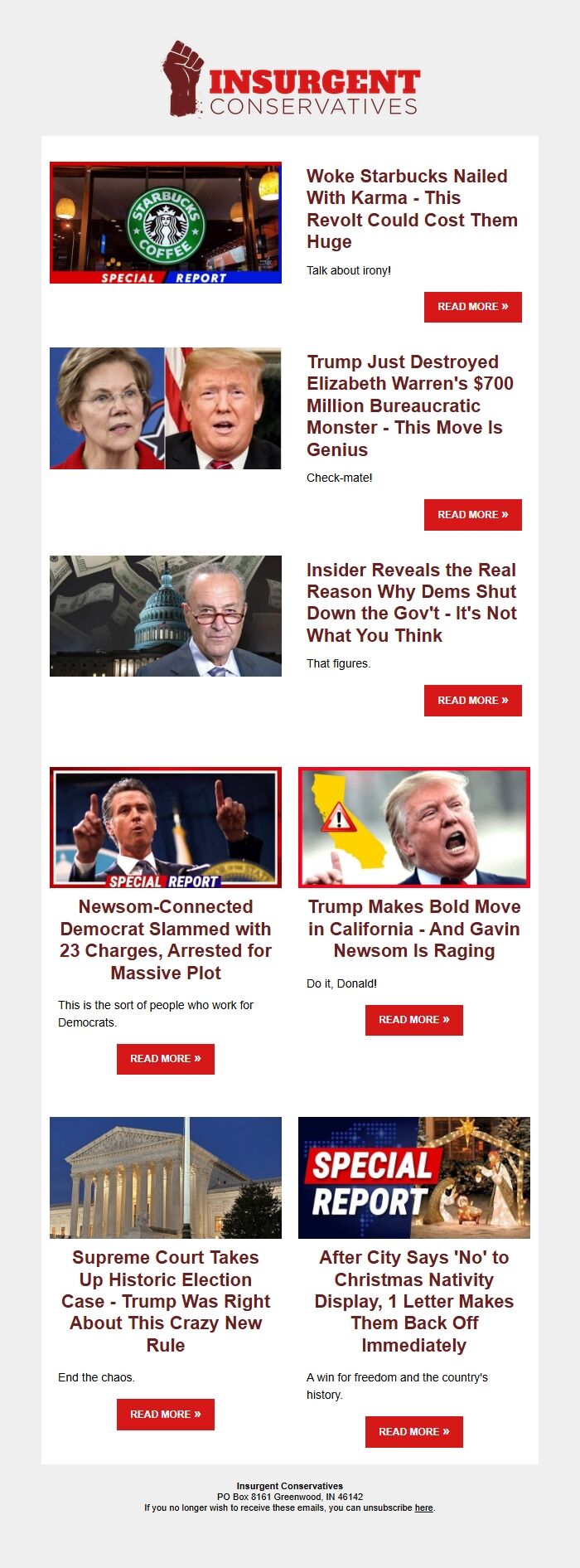Open the Capitol dome and falling money image
The image size is (580, 1568).
166,616
